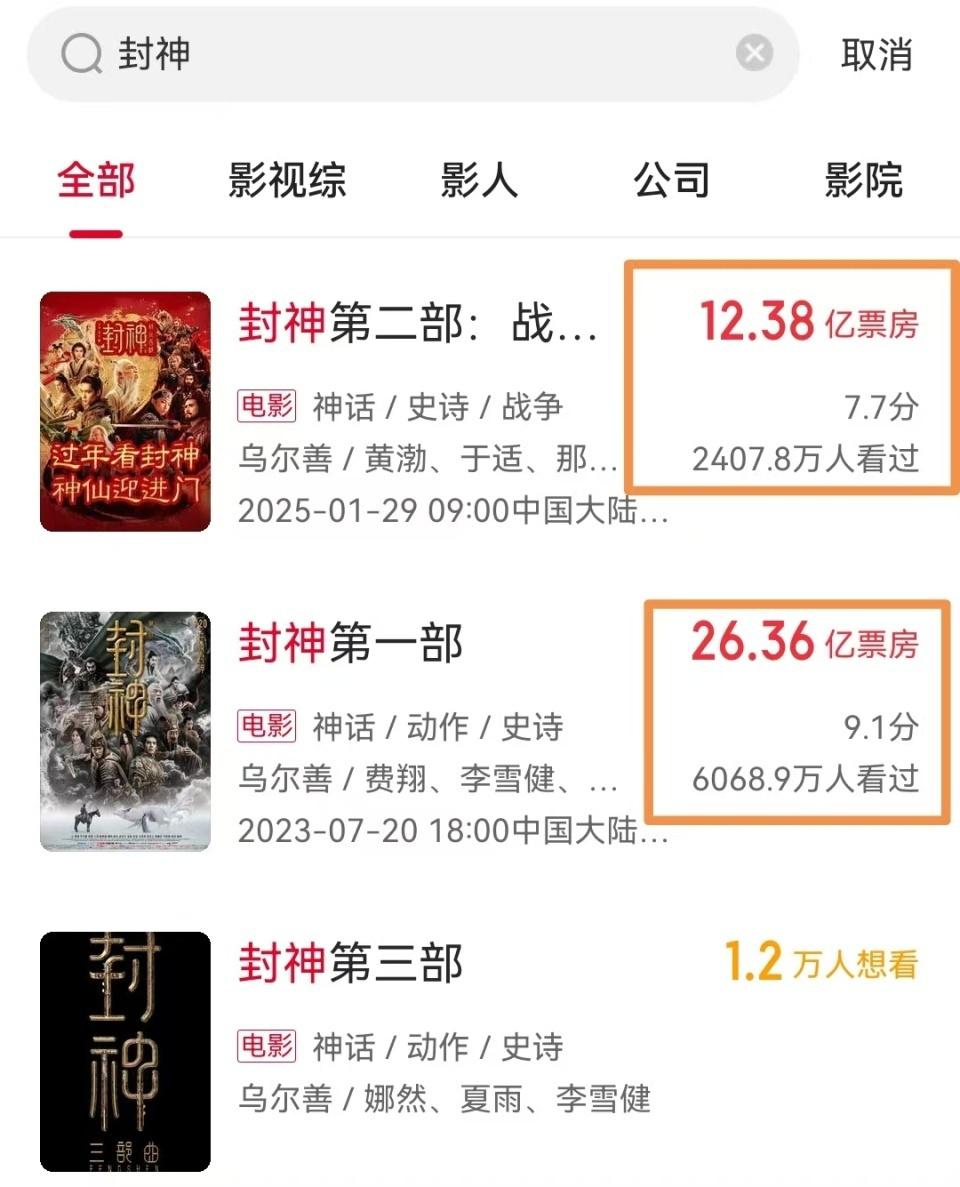Open the 封神第一部 movie result
This screenshot has width=960, height=1187.
351,644
